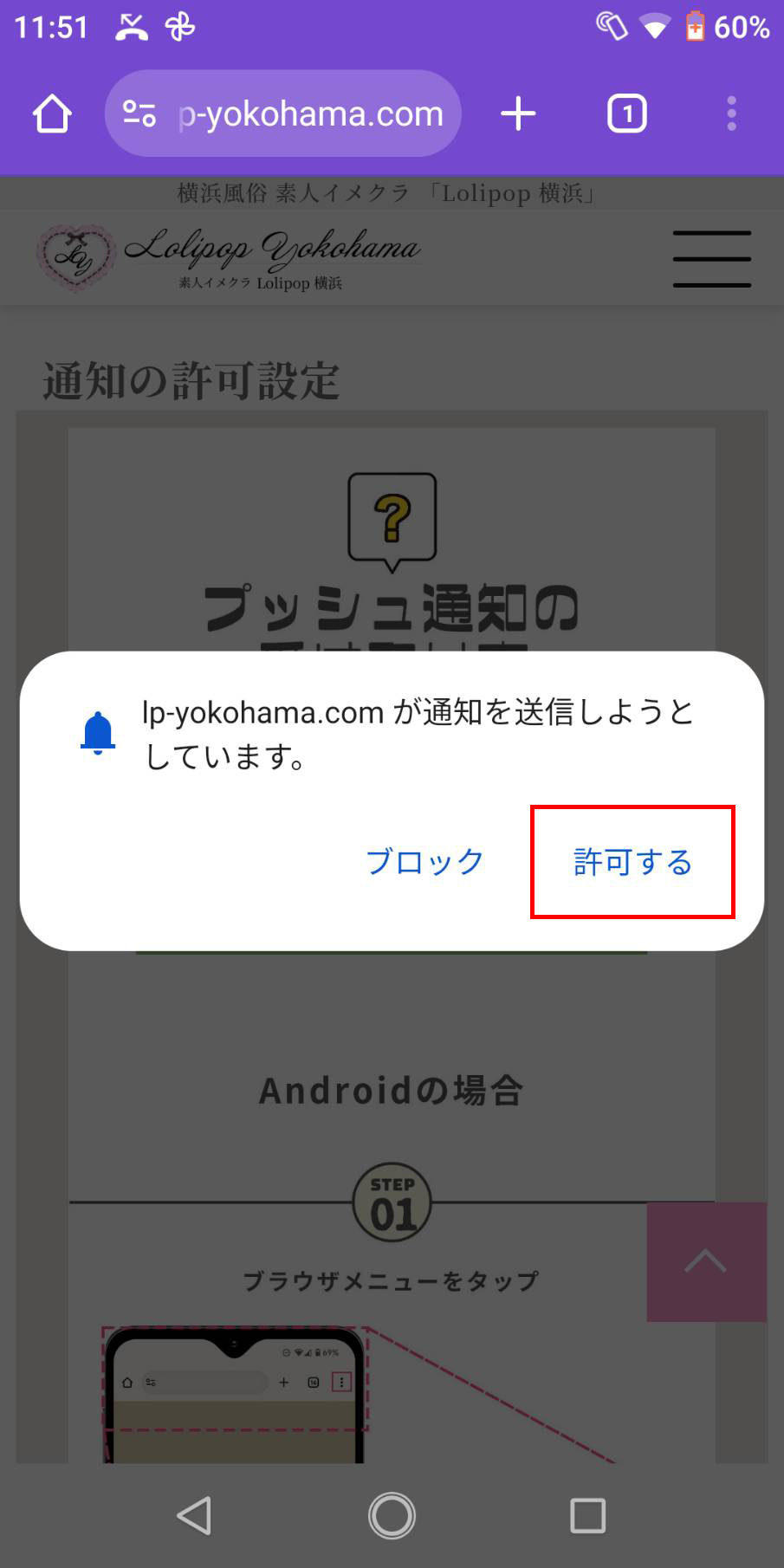Tap the blue bell icon in the notification dialog
This screenshot has width=784, height=1568.
pos(98,732)
